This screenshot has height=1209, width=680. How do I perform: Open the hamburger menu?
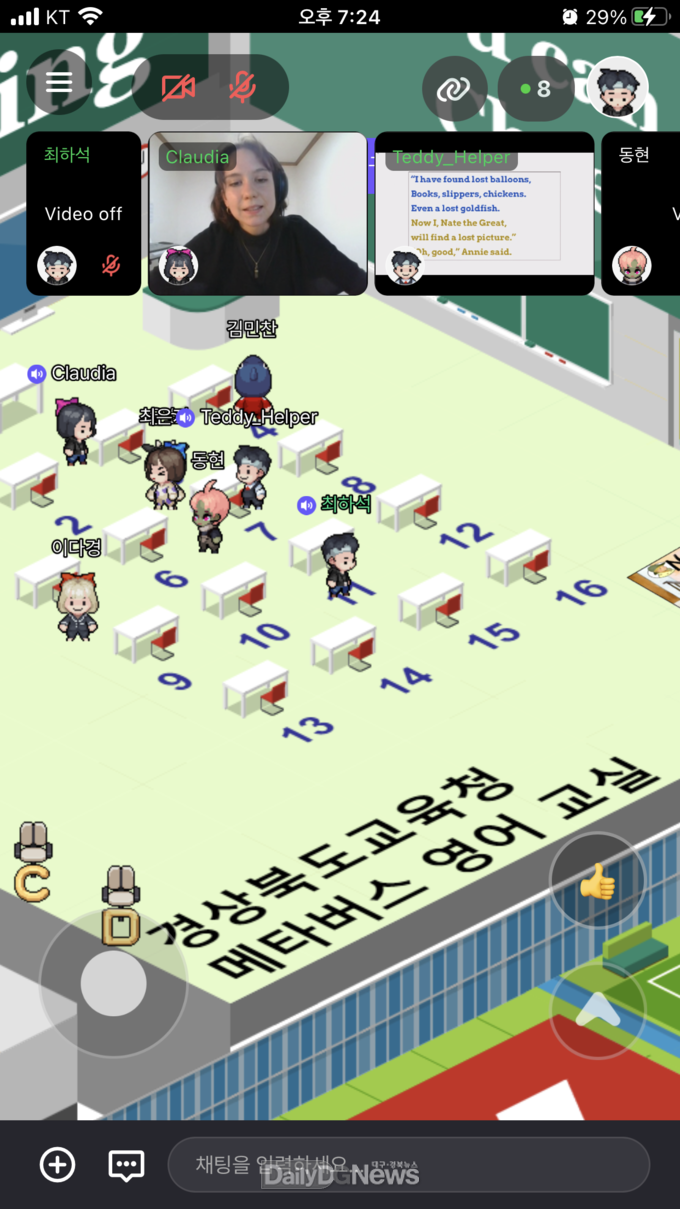(x=59, y=82)
